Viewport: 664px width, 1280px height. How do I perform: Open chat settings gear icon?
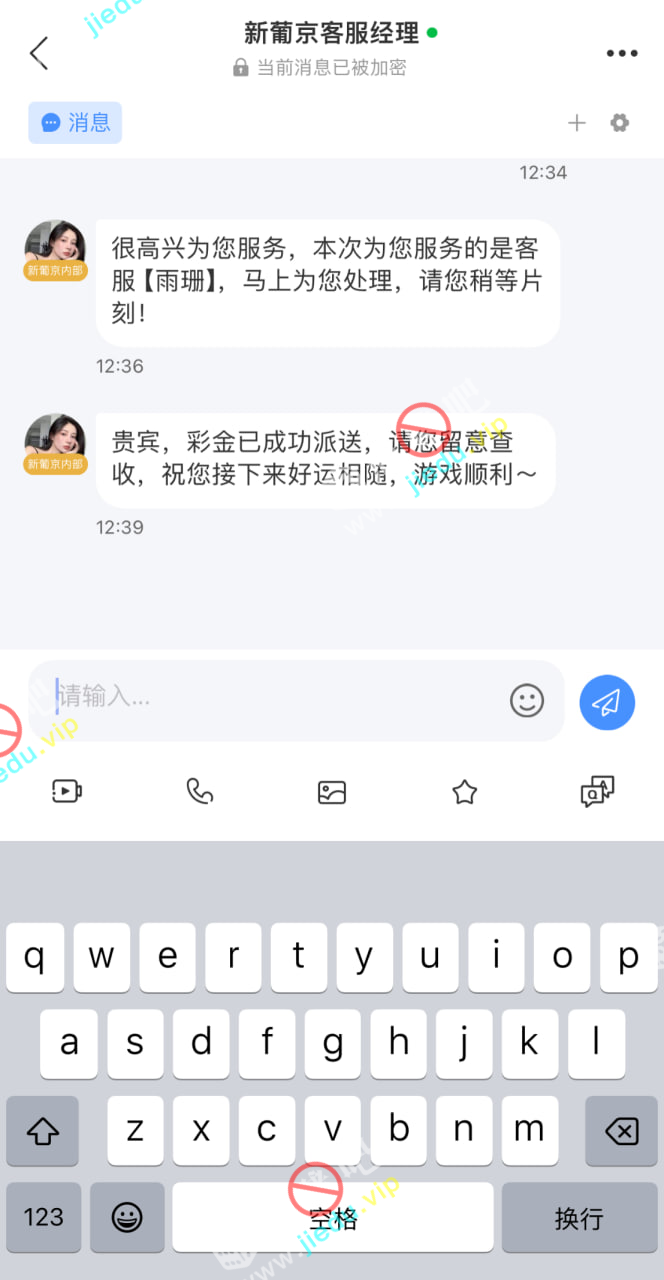(620, 123)
